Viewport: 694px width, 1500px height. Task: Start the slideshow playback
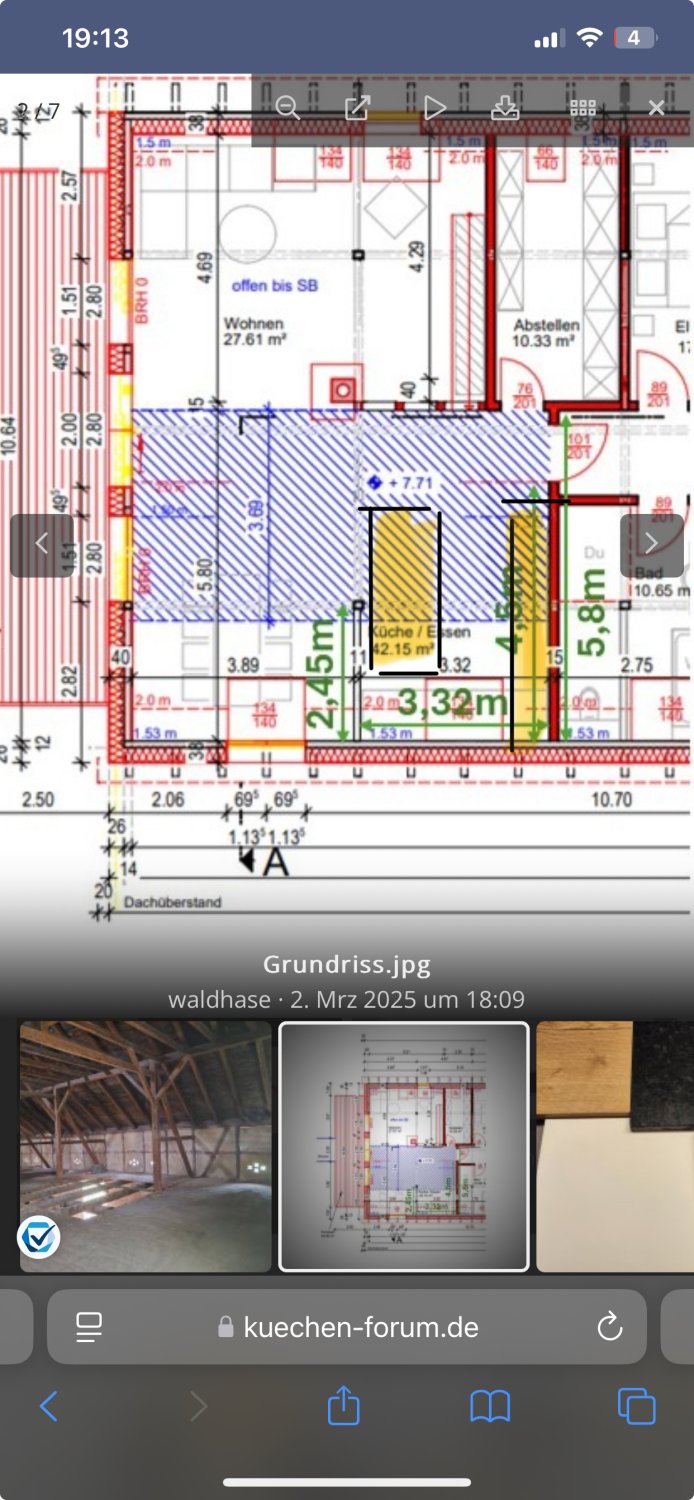434,108
